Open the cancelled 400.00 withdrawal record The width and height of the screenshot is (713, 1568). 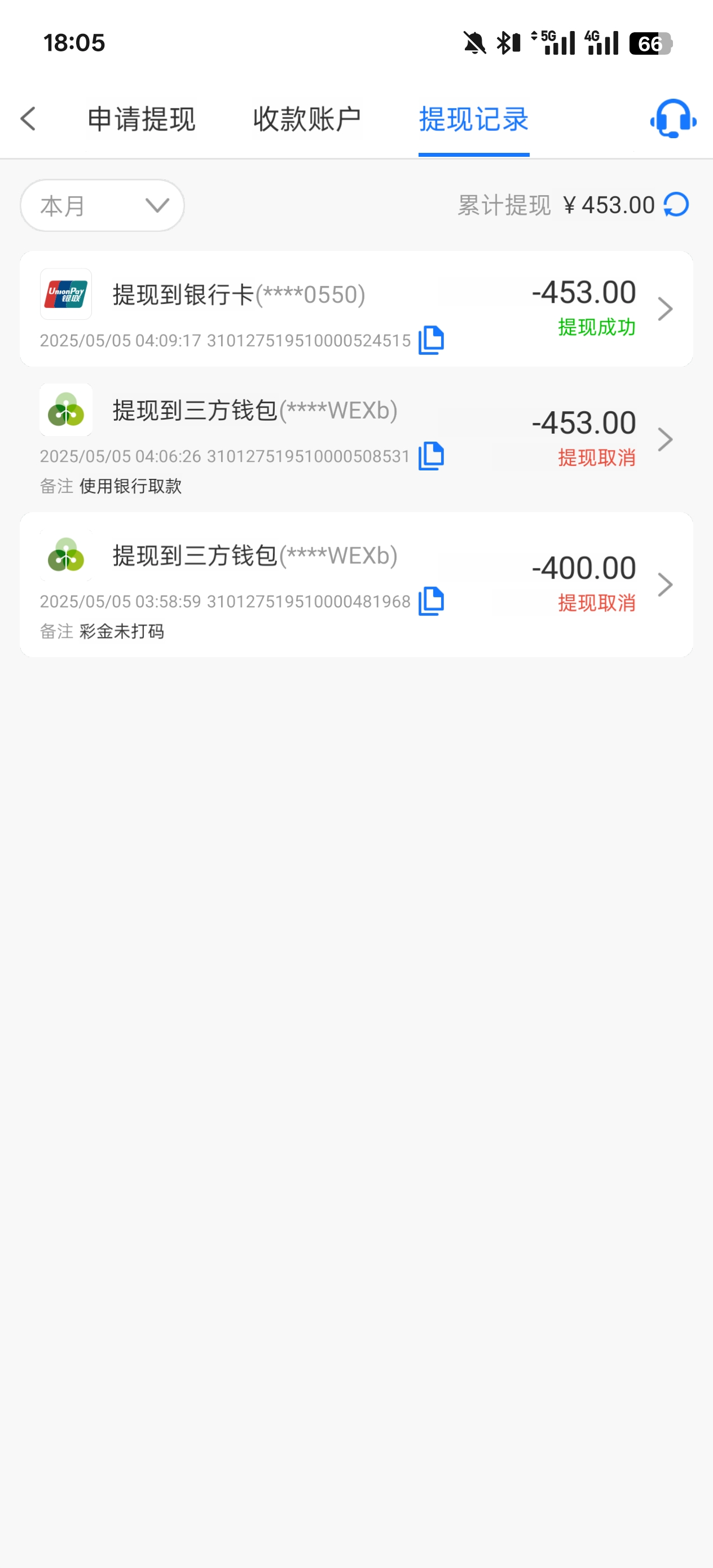click(355, 584)
